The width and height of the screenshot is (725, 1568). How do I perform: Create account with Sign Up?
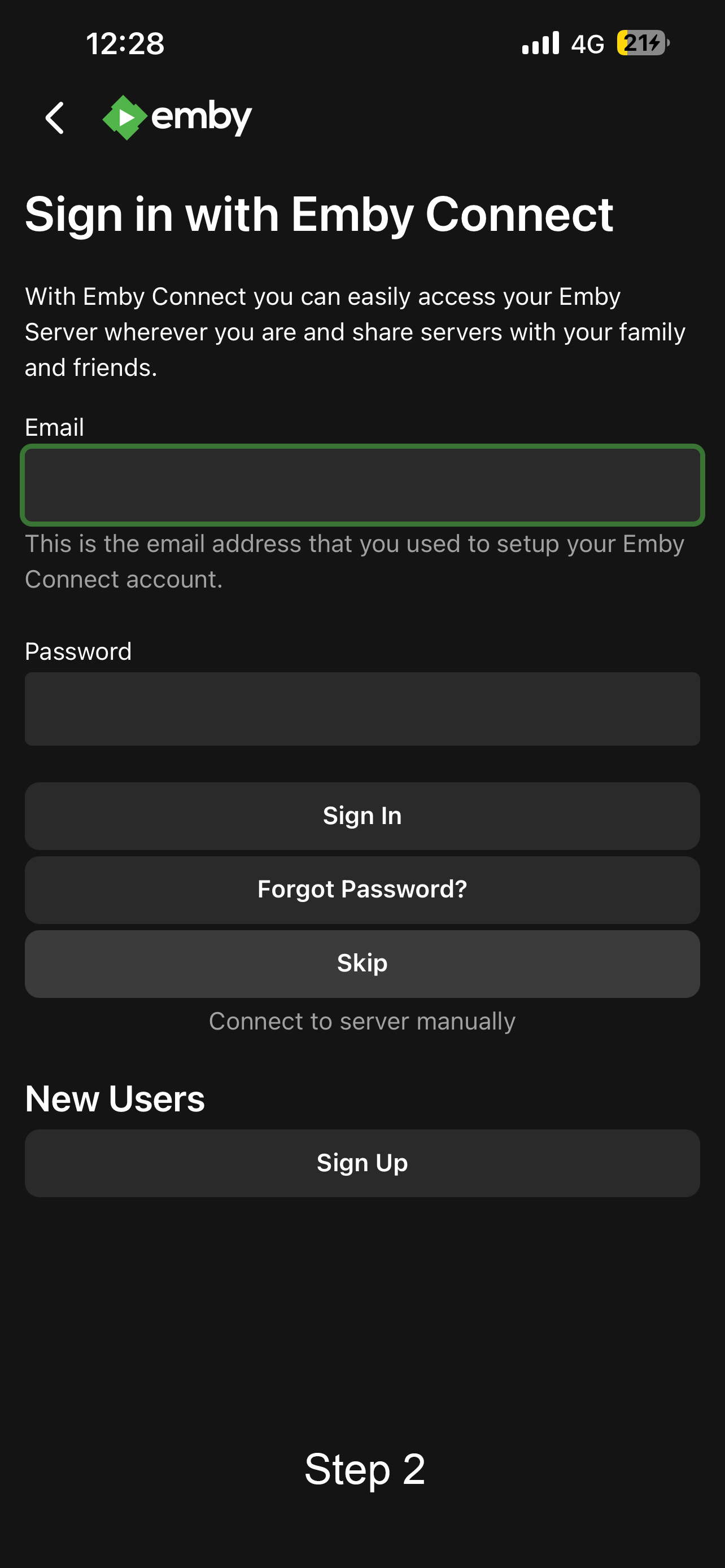(362, 1163)
